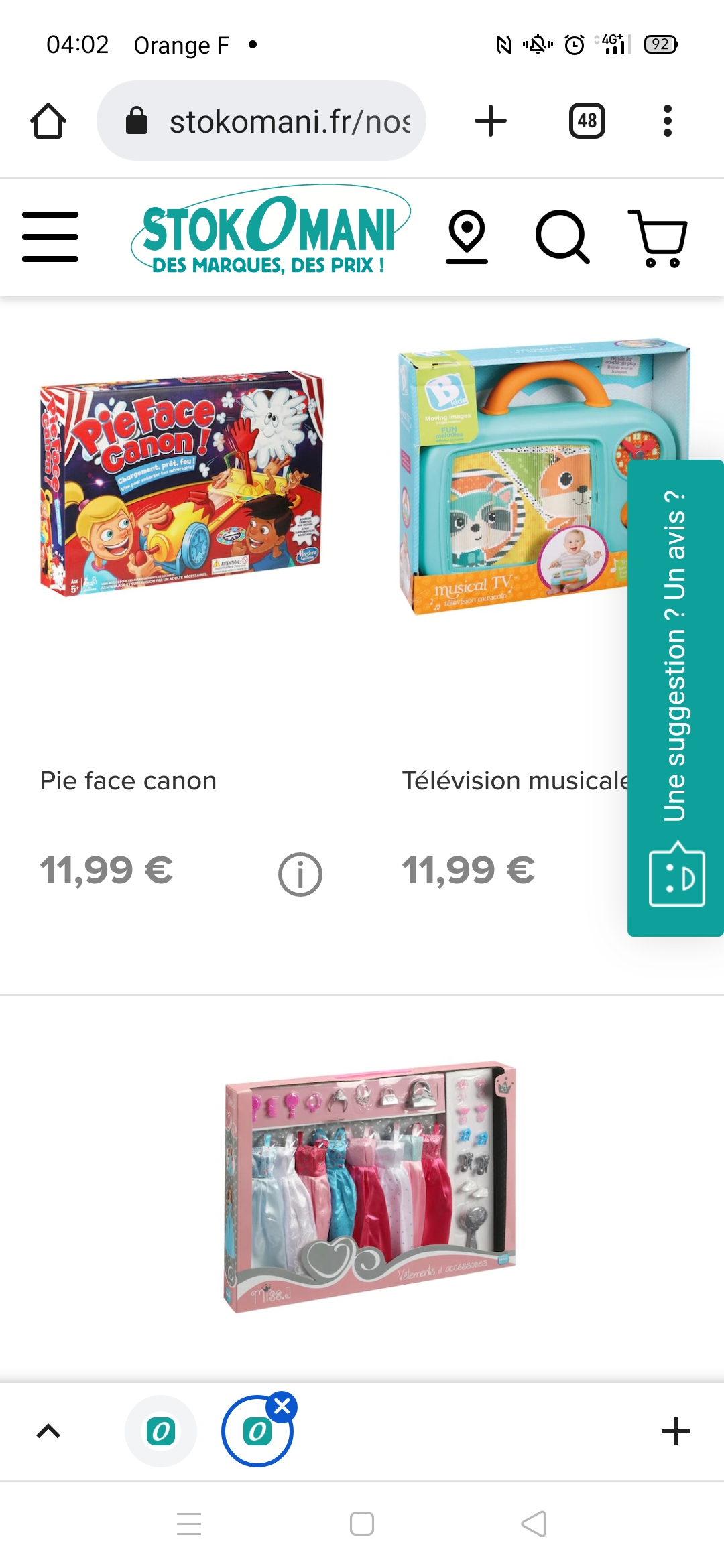View the shopping cart
Screen dimensions: 724x1568
(658, 238)
